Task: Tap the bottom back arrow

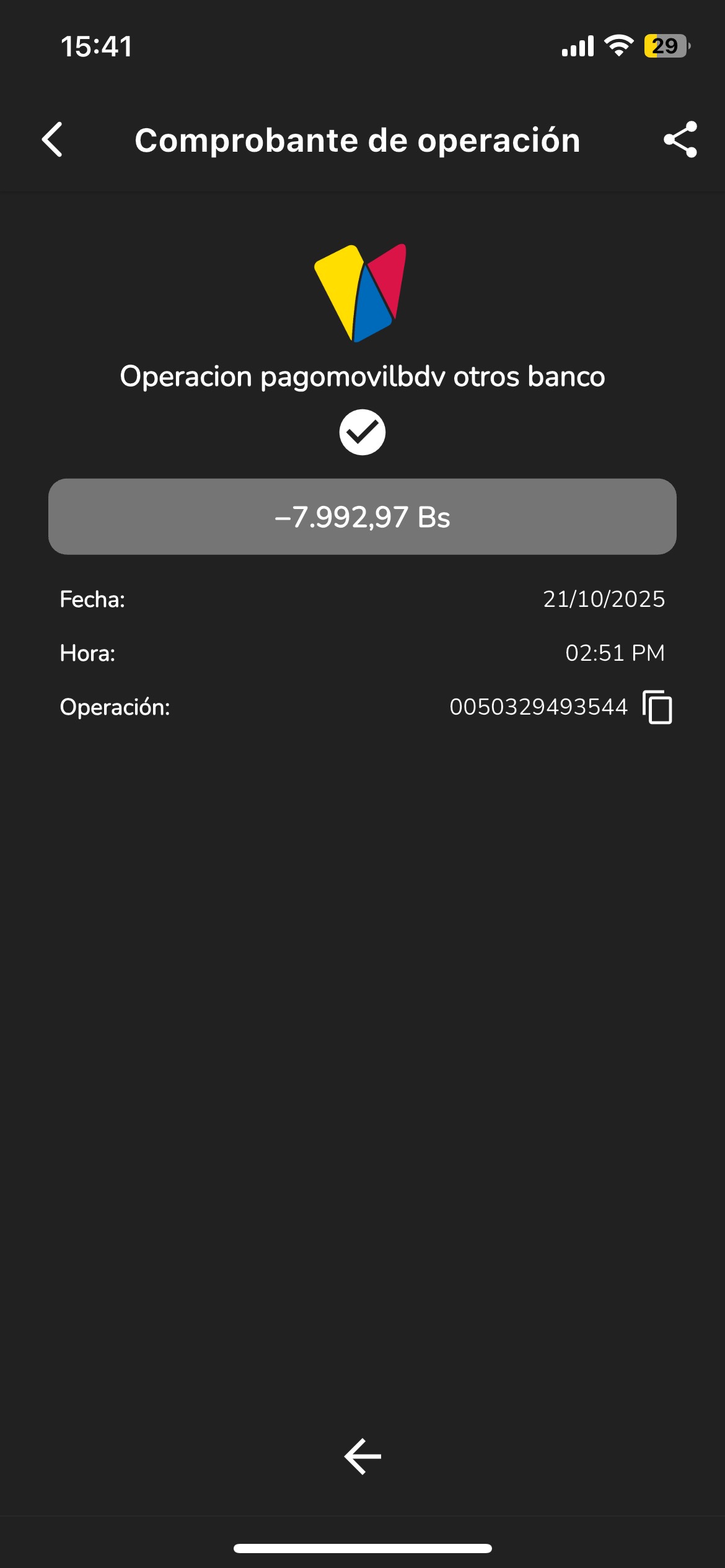Action: click(x=362, y=1456)
